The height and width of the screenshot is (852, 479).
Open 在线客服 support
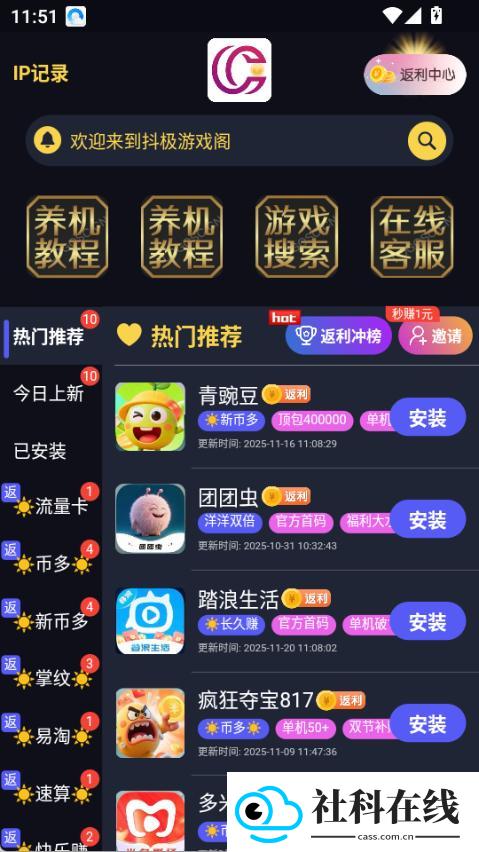click(412, 237)
